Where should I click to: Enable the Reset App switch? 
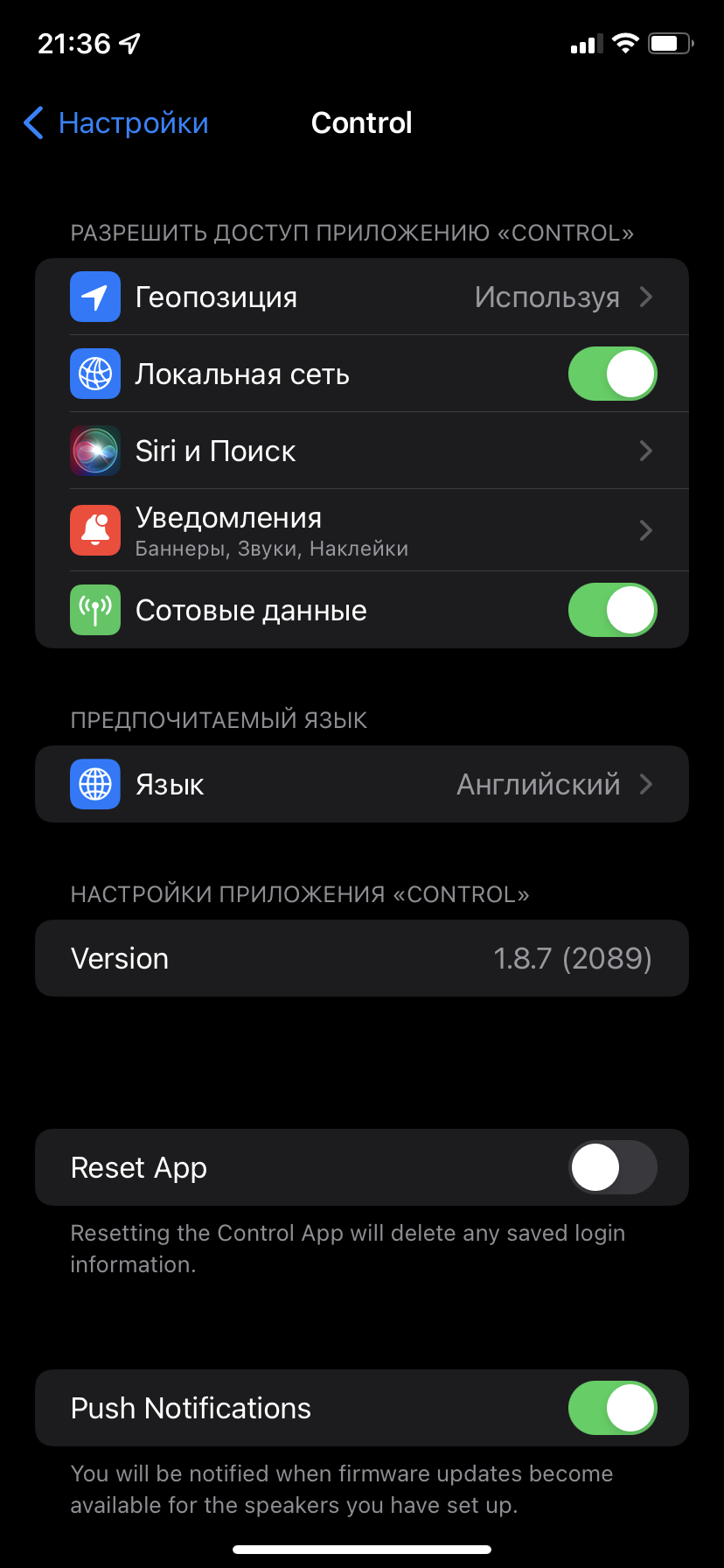click(613, 1167)
